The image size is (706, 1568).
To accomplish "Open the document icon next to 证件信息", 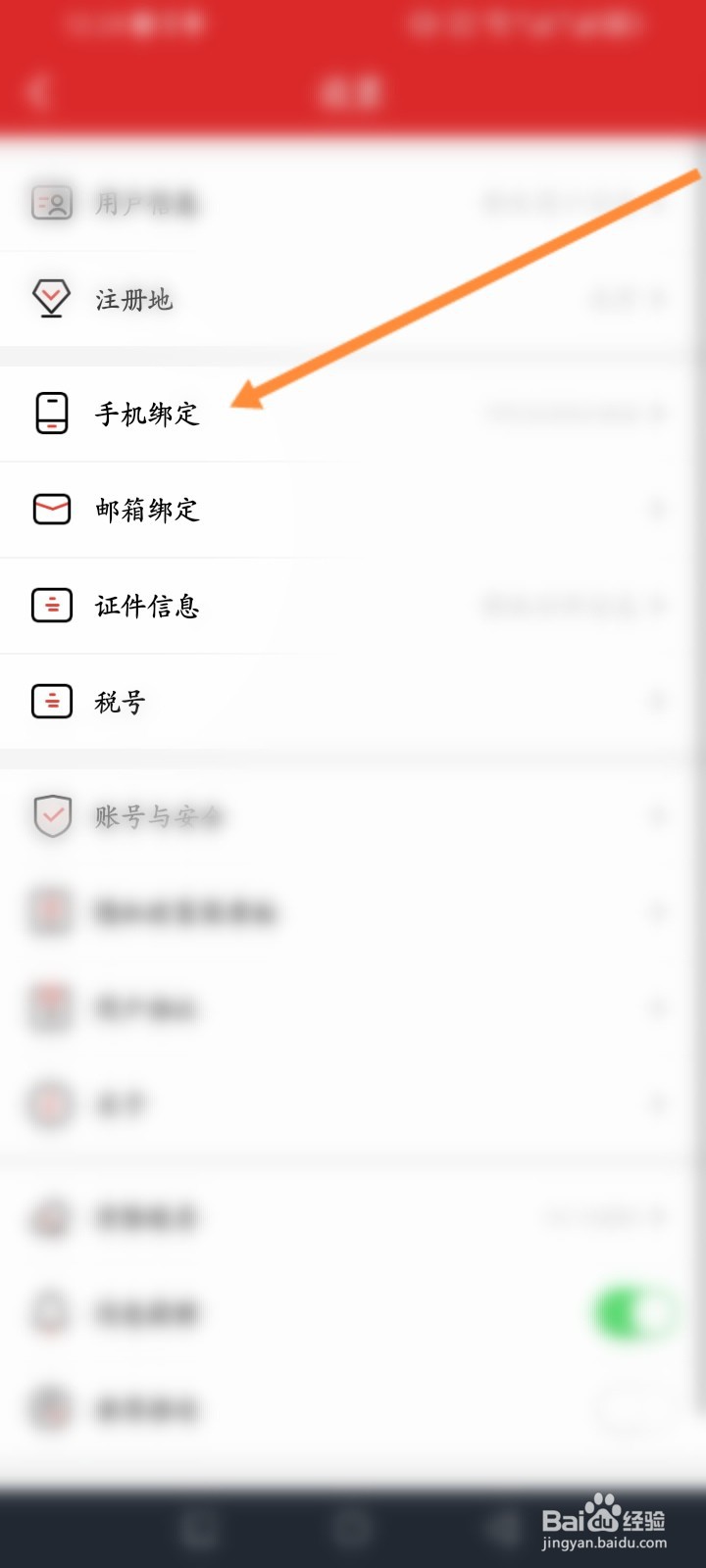I will tap(51, 606).
